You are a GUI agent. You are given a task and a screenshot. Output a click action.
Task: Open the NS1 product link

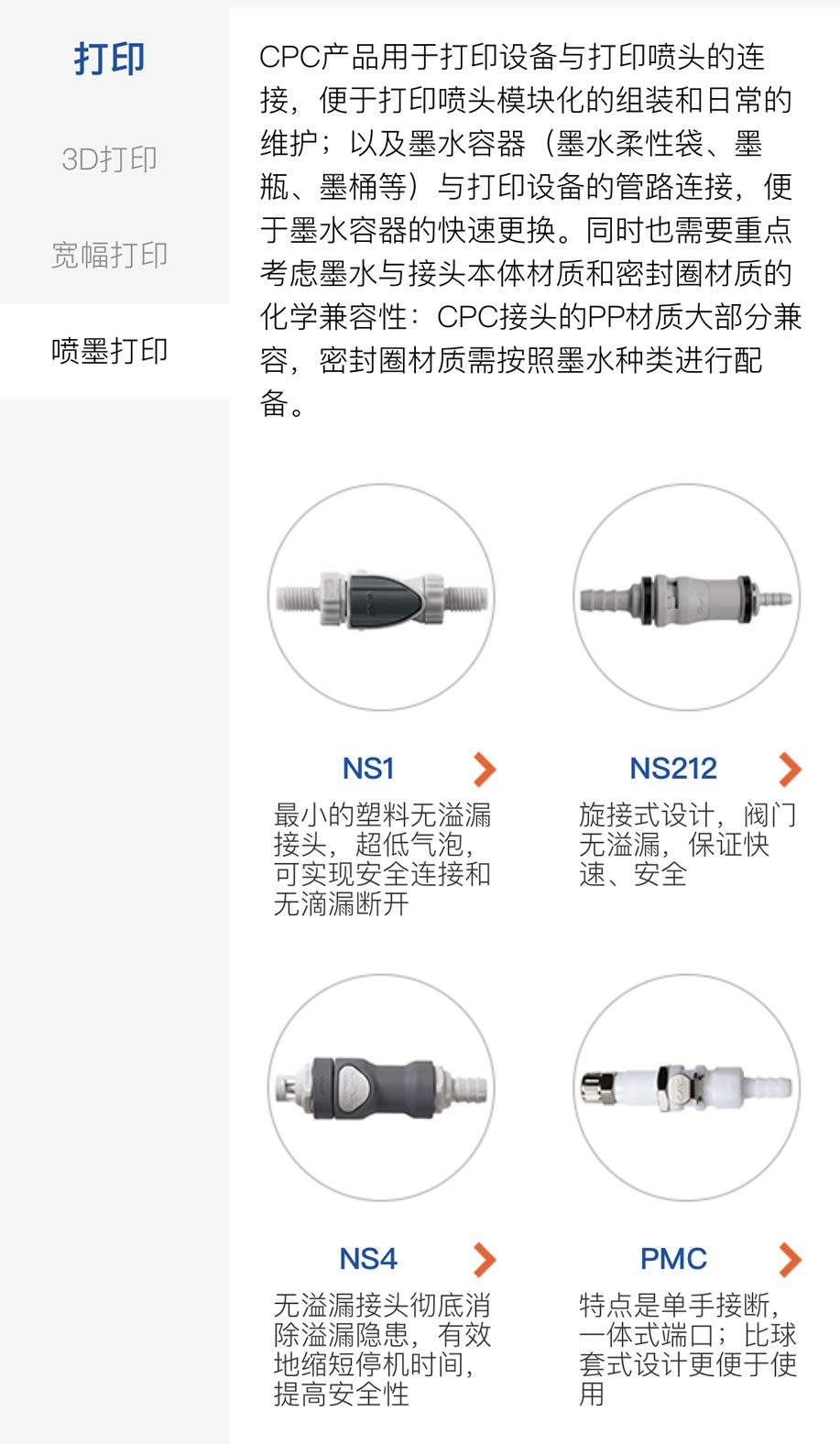click(368, 768)
